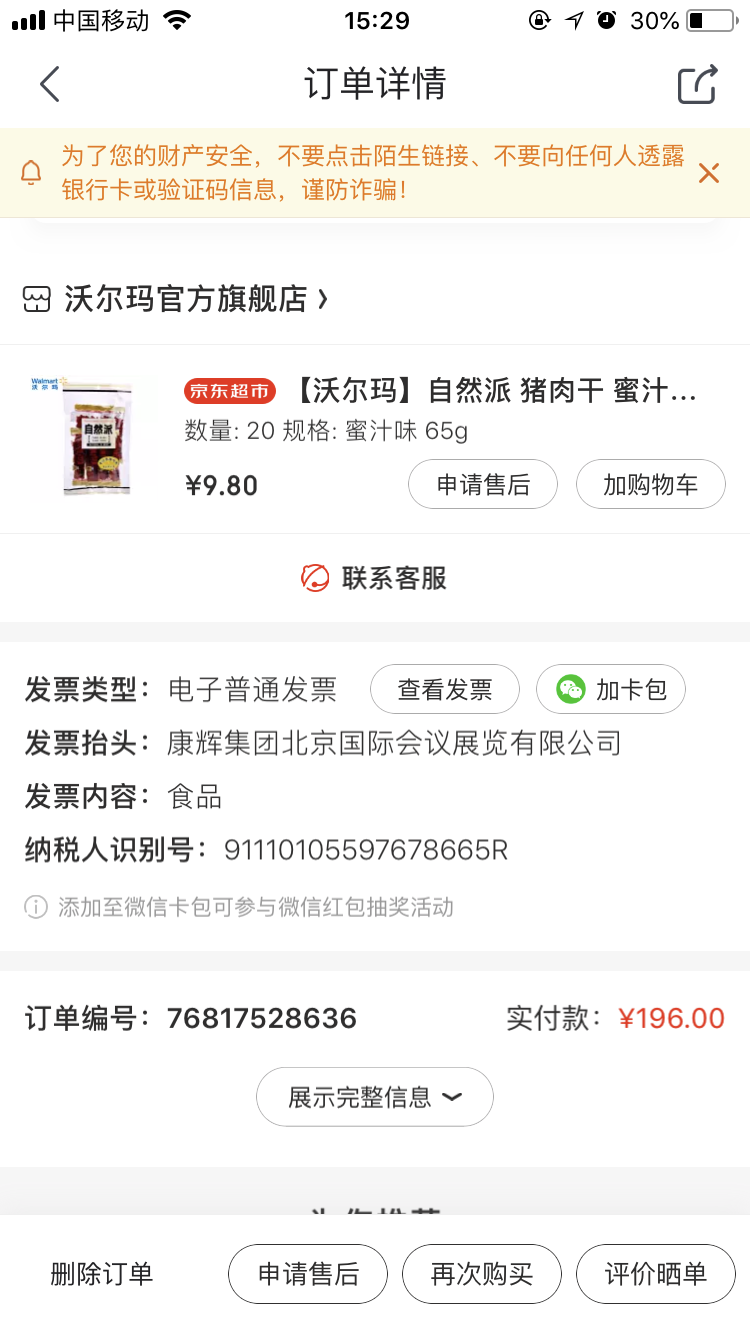Open the 自然派 猪肉干 product thumbnail
Viewport: 750px width, 1334px height.
point(96,437)
